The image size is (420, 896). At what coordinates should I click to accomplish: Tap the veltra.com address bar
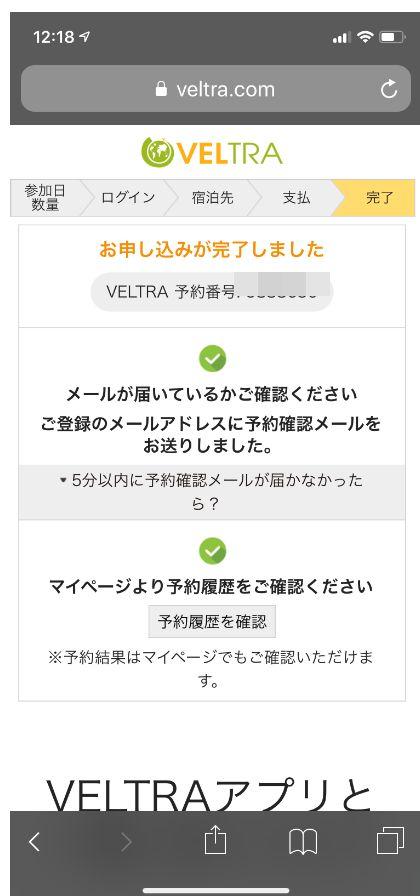pos(215,89)
